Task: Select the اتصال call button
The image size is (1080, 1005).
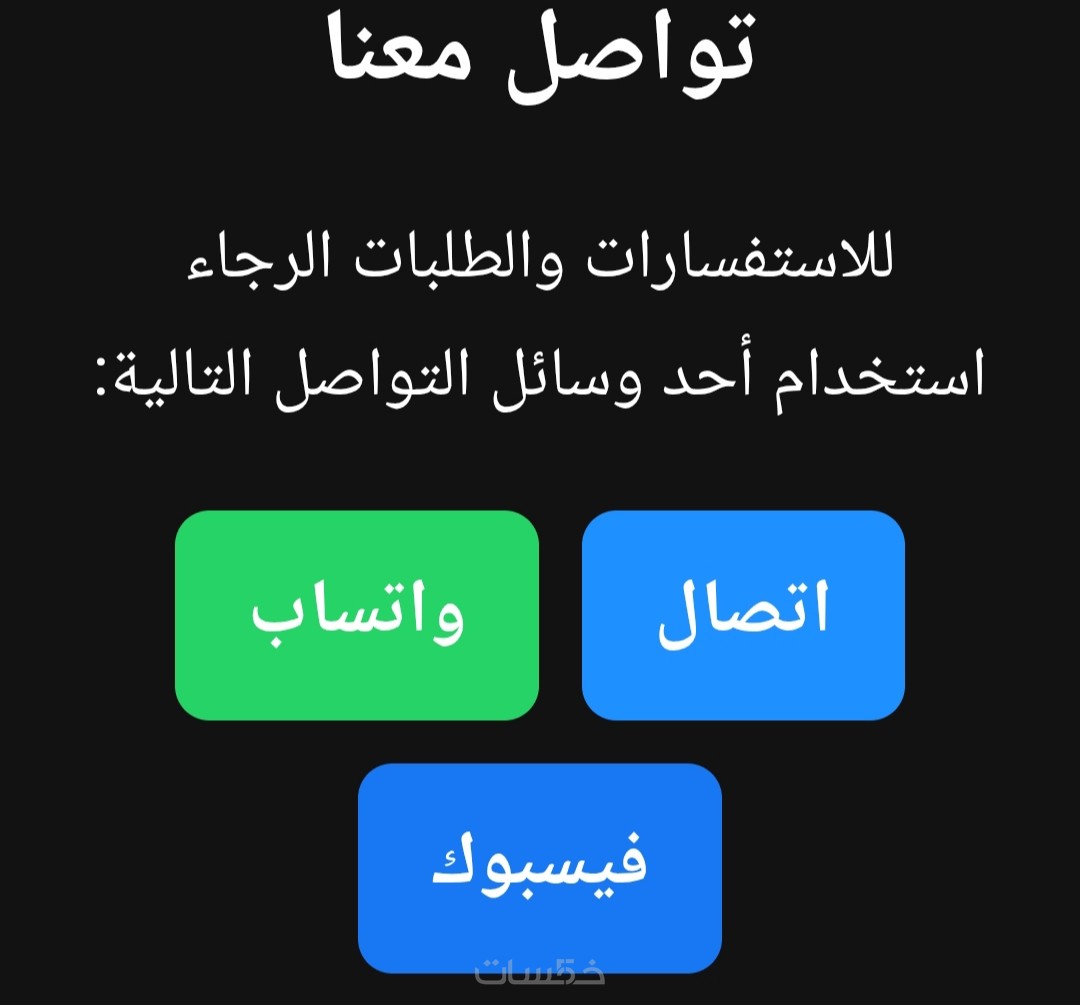Action: point(743,615)
